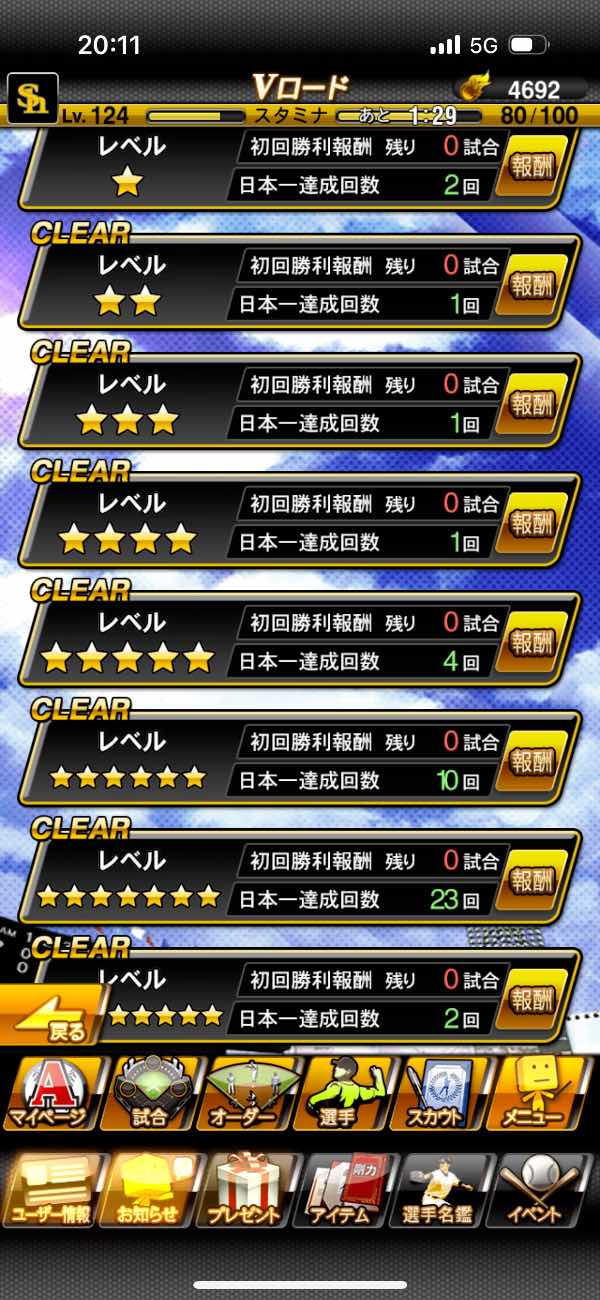
Task: Check 報酬 for the four-star level
Action: click(539, 524)
